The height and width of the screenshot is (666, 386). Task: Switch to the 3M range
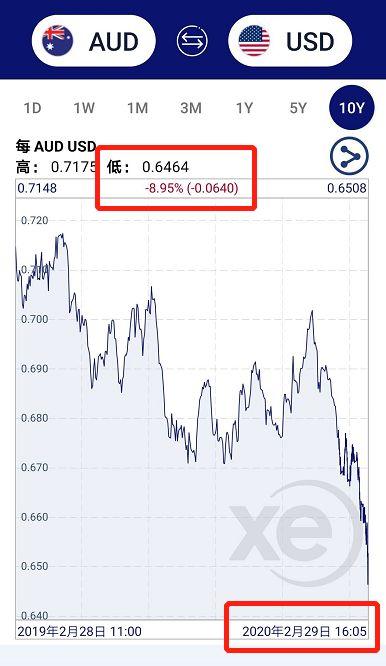[x=191, y=108]
